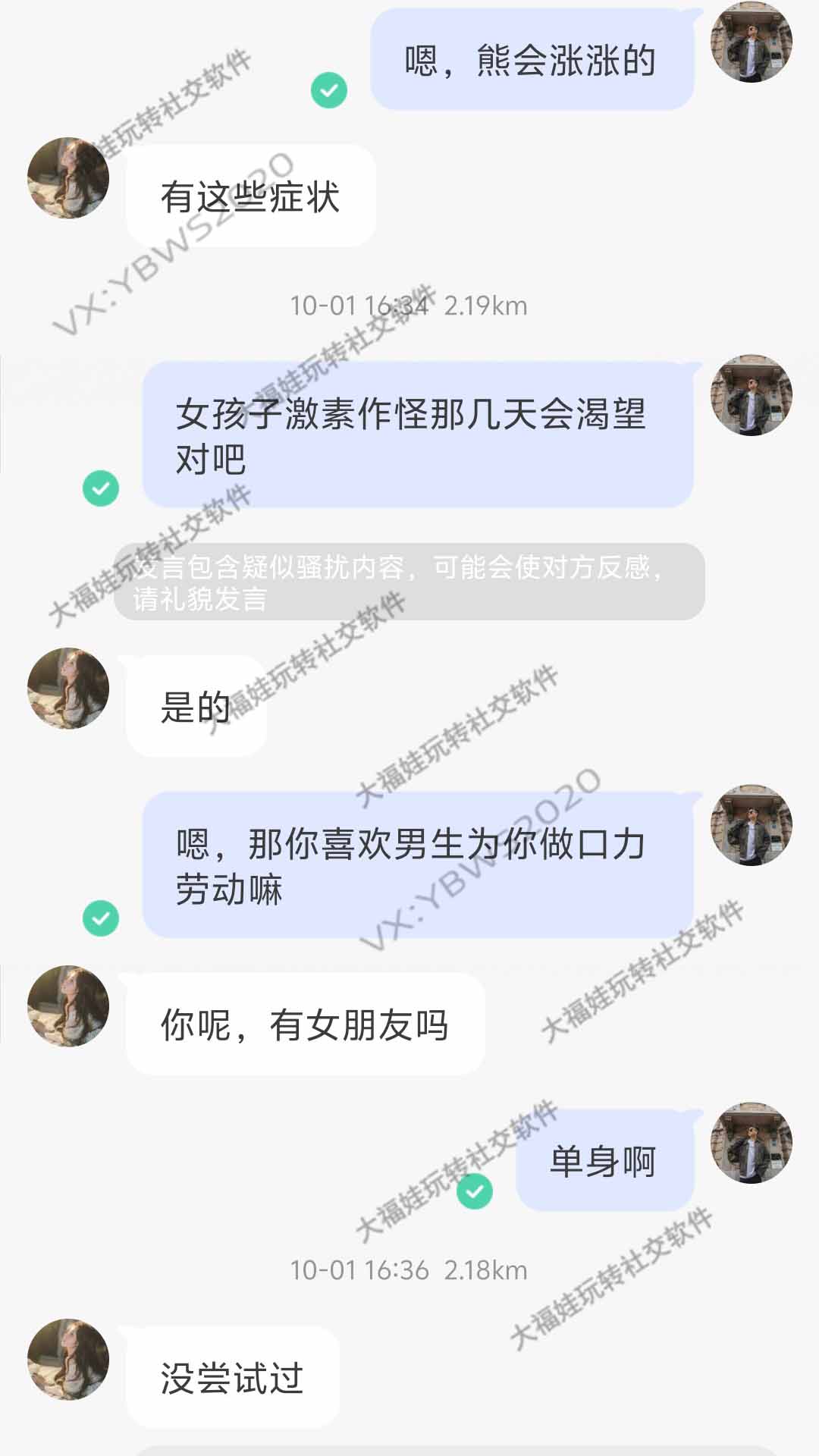The height and width of the screenshot is (1456, 819).
Task: Tap the avatar next to '单身啊'
Action: [751, 1143]
